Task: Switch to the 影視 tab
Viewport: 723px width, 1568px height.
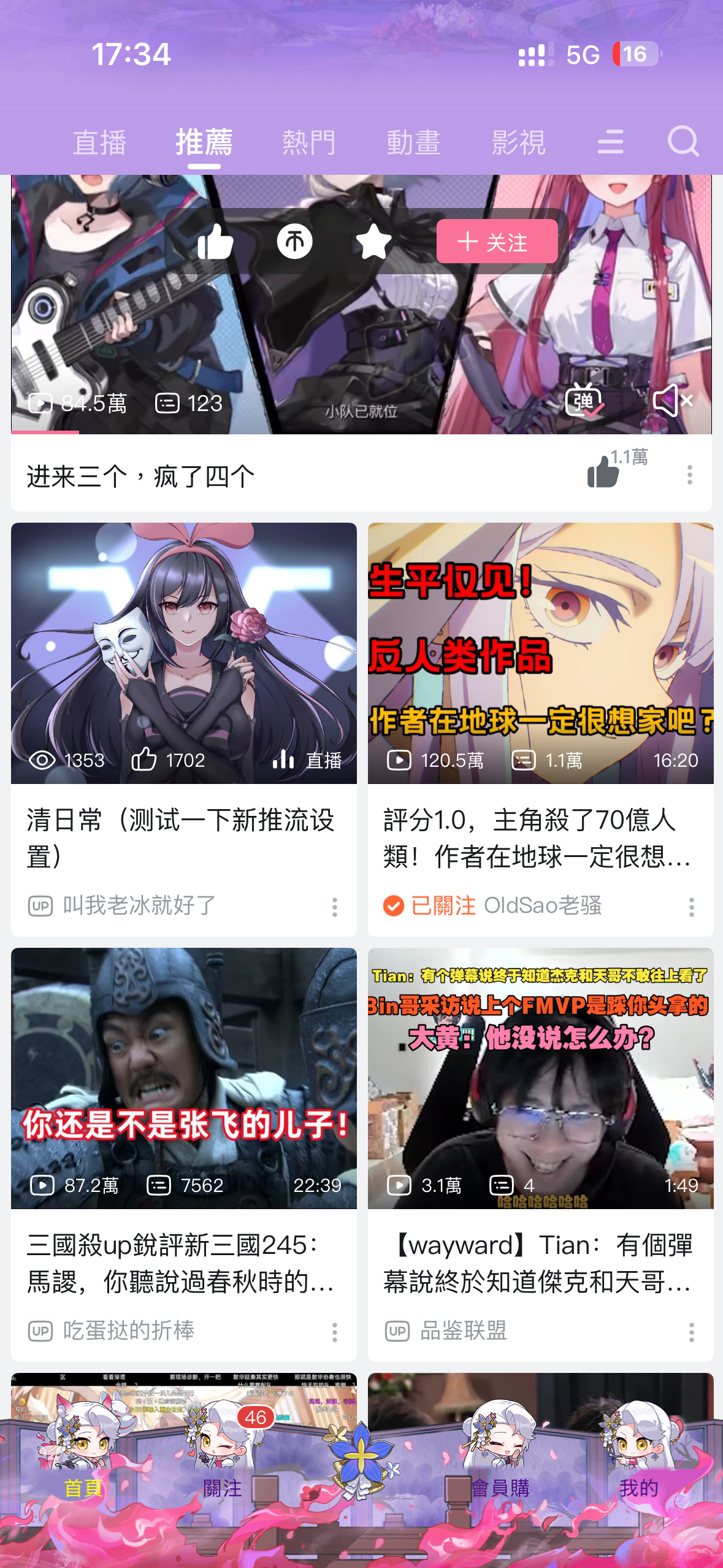Action: click(x=518, y=143)
